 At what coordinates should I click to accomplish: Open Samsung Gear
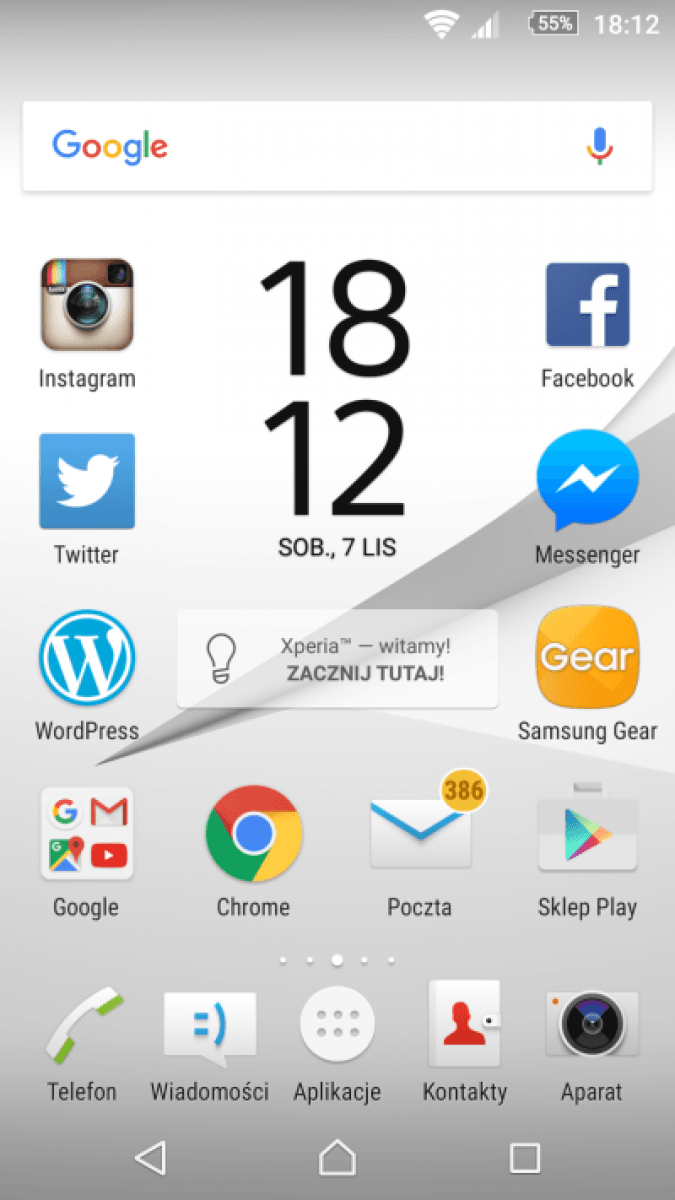pyautogui.click(x=587, y=657)
